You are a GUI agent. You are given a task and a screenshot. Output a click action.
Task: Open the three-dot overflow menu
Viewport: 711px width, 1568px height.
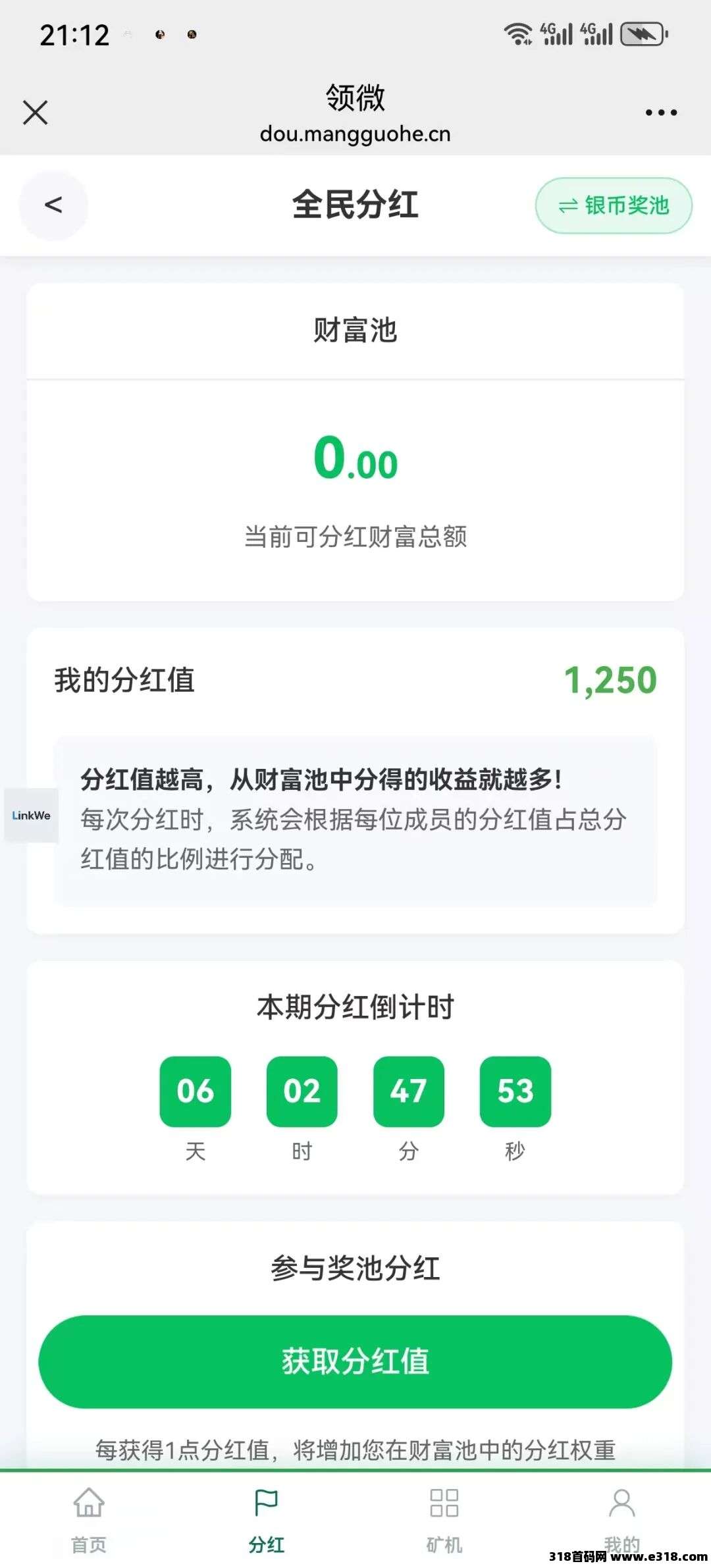[661, 113]
